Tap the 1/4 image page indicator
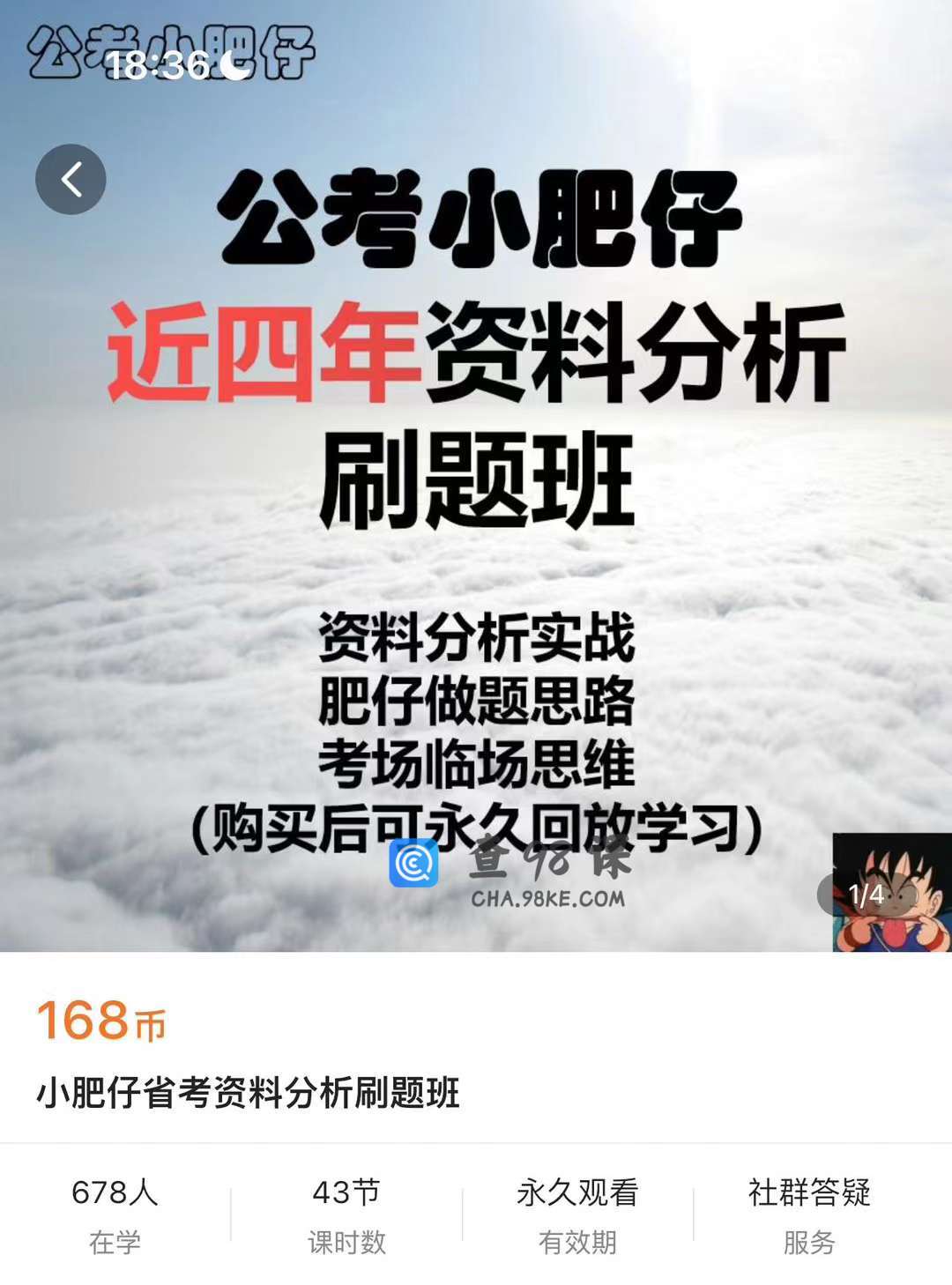Screen dimensions: 952x1285 (866, 895)
